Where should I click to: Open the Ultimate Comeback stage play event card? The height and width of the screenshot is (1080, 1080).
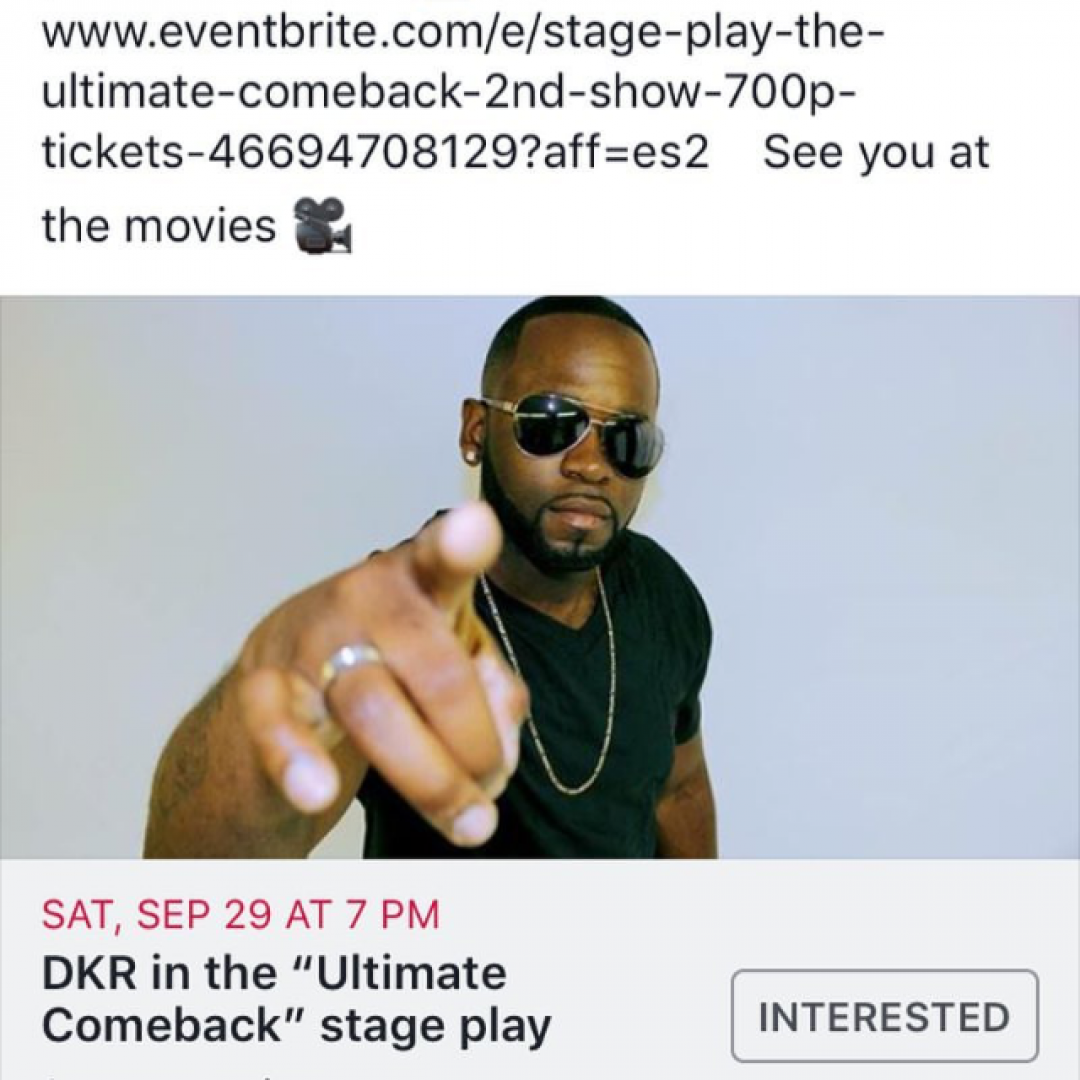coord(296,1000)
